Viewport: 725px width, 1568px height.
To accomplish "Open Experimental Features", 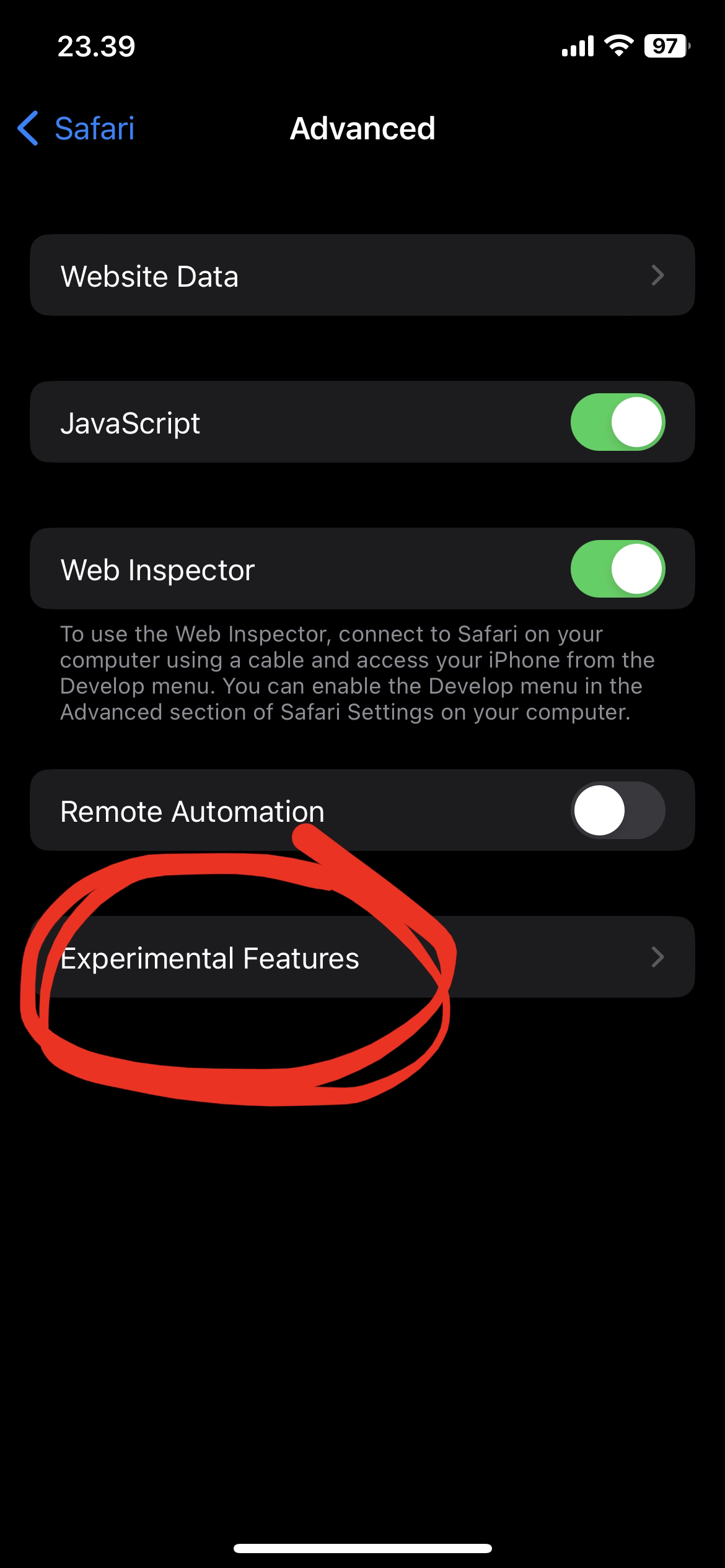I will (x=362, y=957).
